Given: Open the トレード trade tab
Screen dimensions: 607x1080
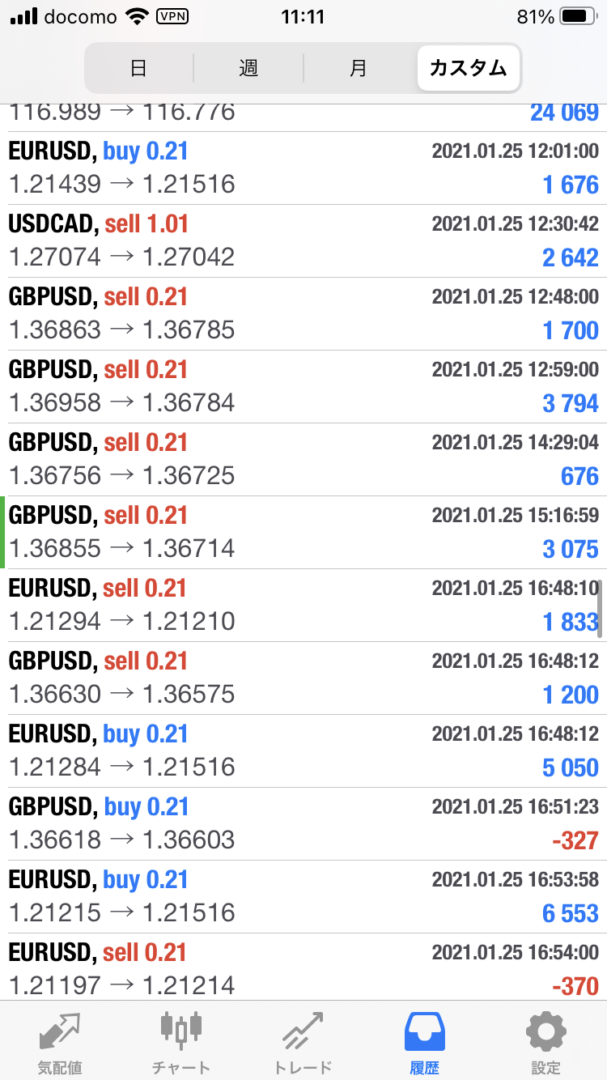Looking at the screenshot, I should 303,1040.
